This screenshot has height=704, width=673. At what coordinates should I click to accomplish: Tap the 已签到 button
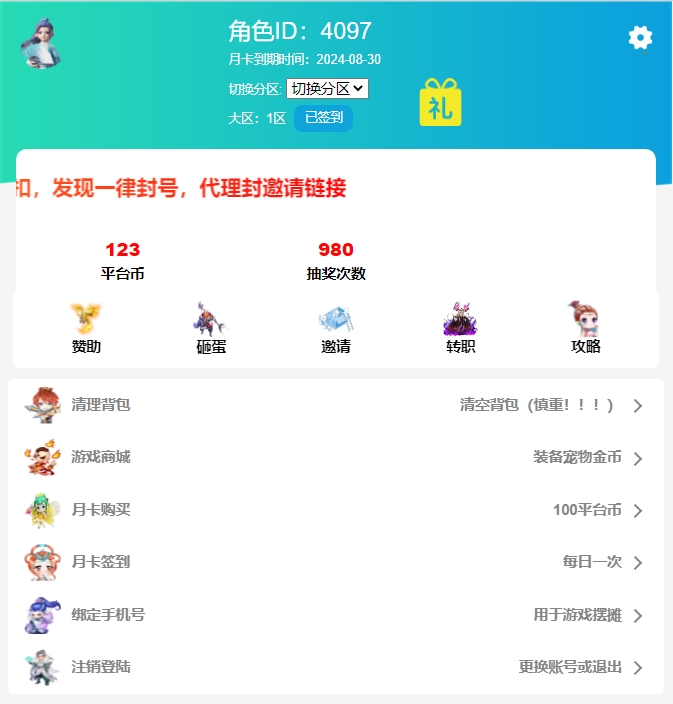coord(323,117)
